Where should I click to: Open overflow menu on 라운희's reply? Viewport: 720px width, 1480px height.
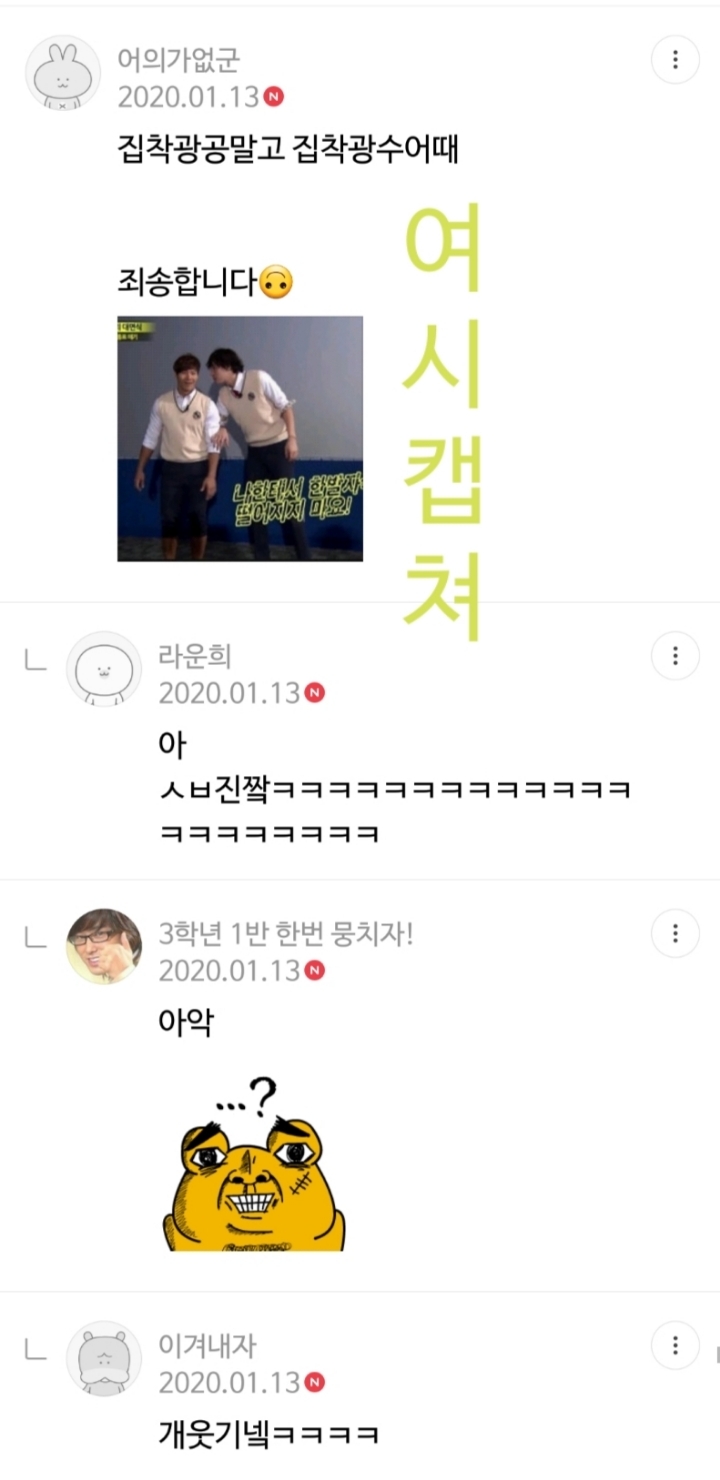tap(675, 656)
